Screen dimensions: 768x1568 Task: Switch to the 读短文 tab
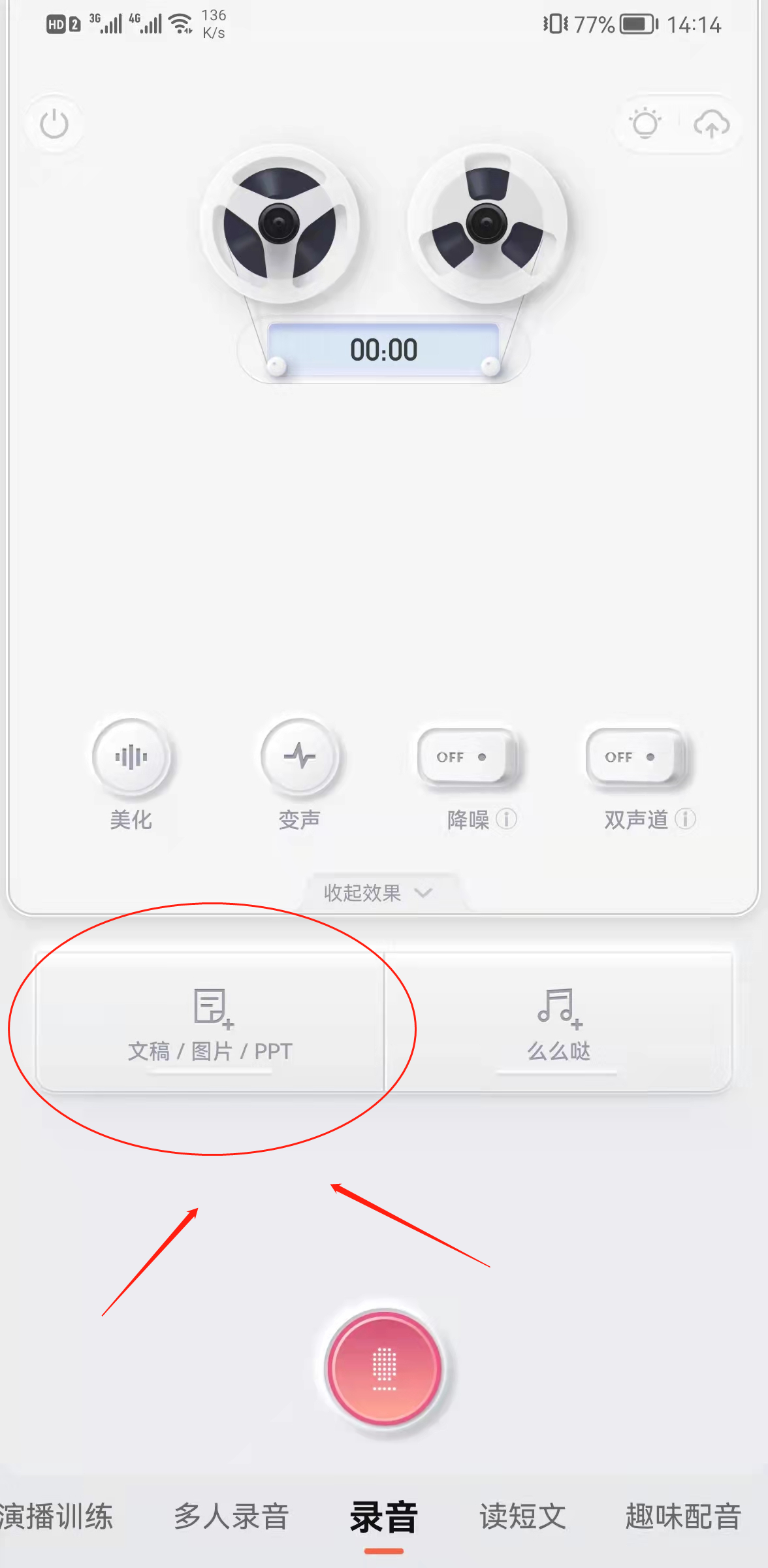[x=522, y=1516]
